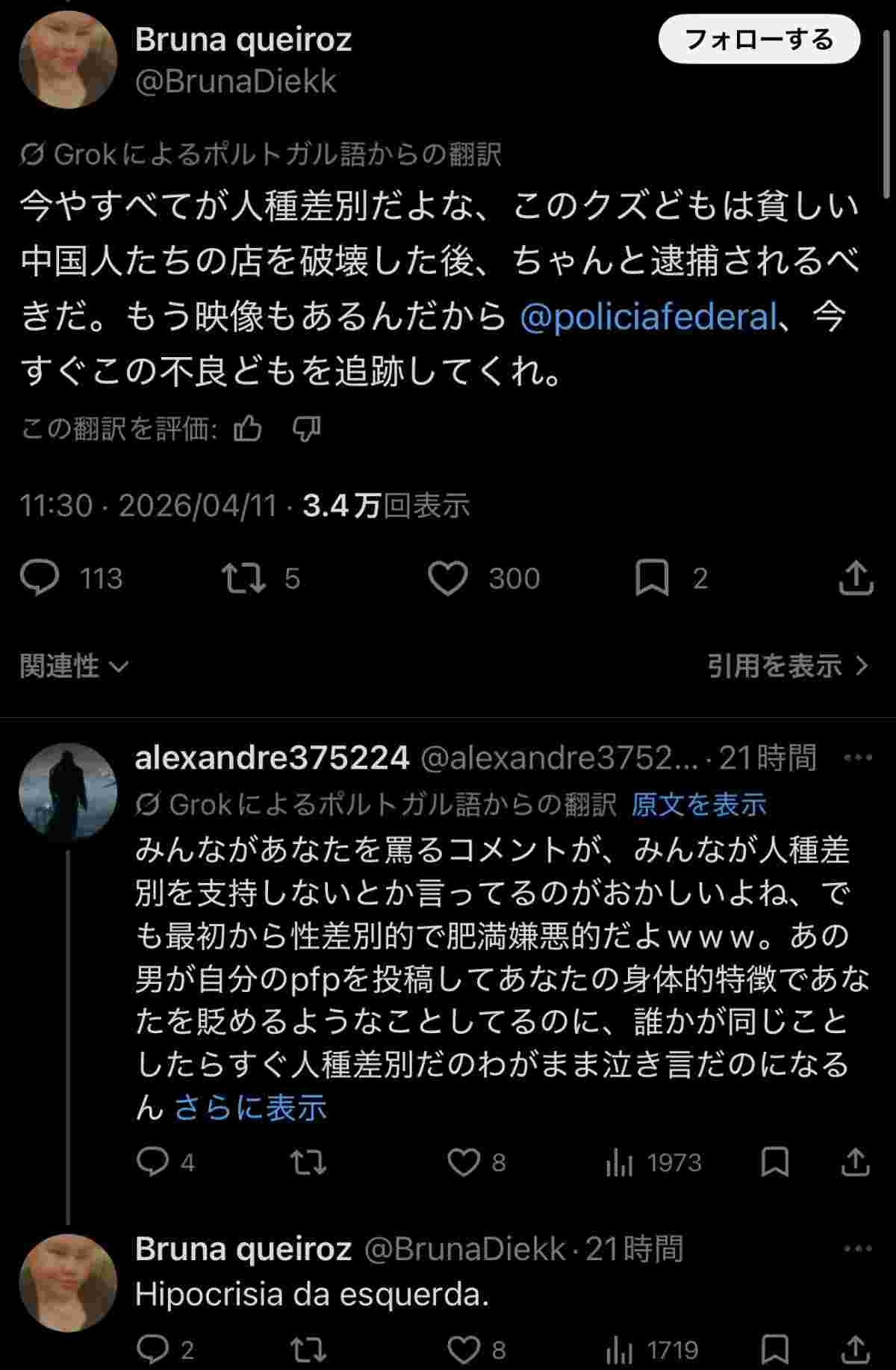Image resolution: width=896 pixels, height=1370 pixels.
Task: Like the reply 'Hipocrisia da esquerda.'
Action: click(464, 1349)
